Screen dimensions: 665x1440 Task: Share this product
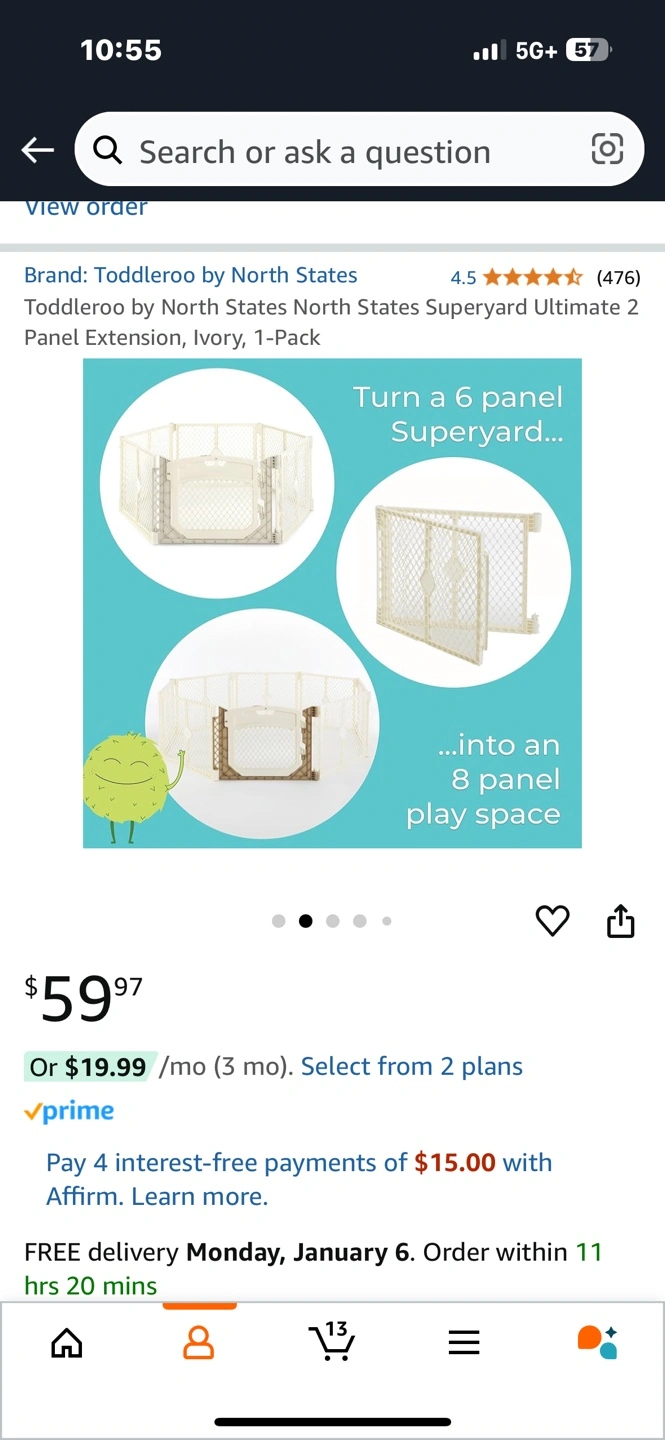pos(621,921)
